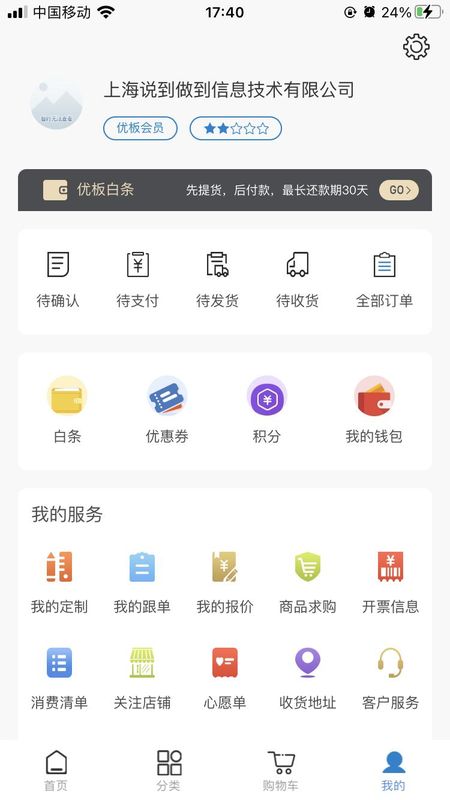This screenshot has width=450, height=800.
Task: Check 积分 points
Action: pyautogui.click(x=267, y=410)
